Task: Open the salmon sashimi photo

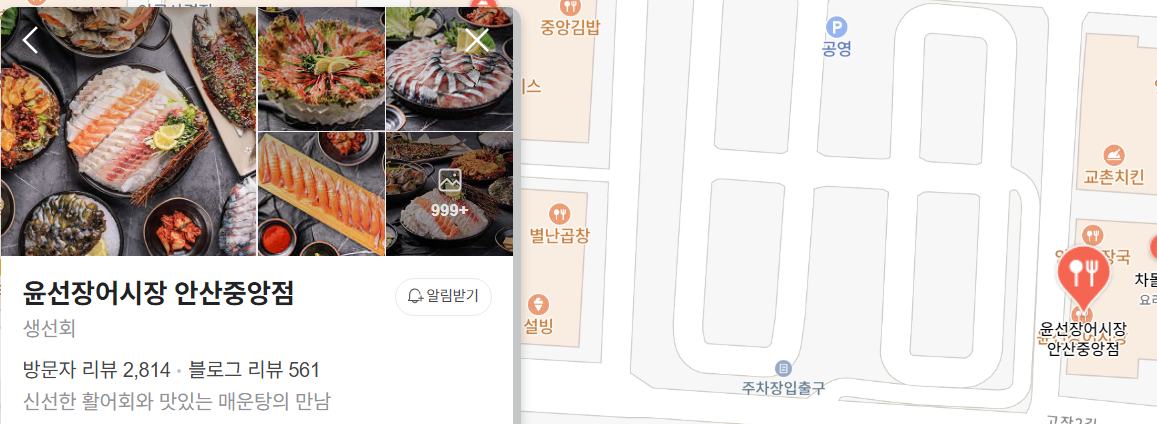Action: point(320,194)
